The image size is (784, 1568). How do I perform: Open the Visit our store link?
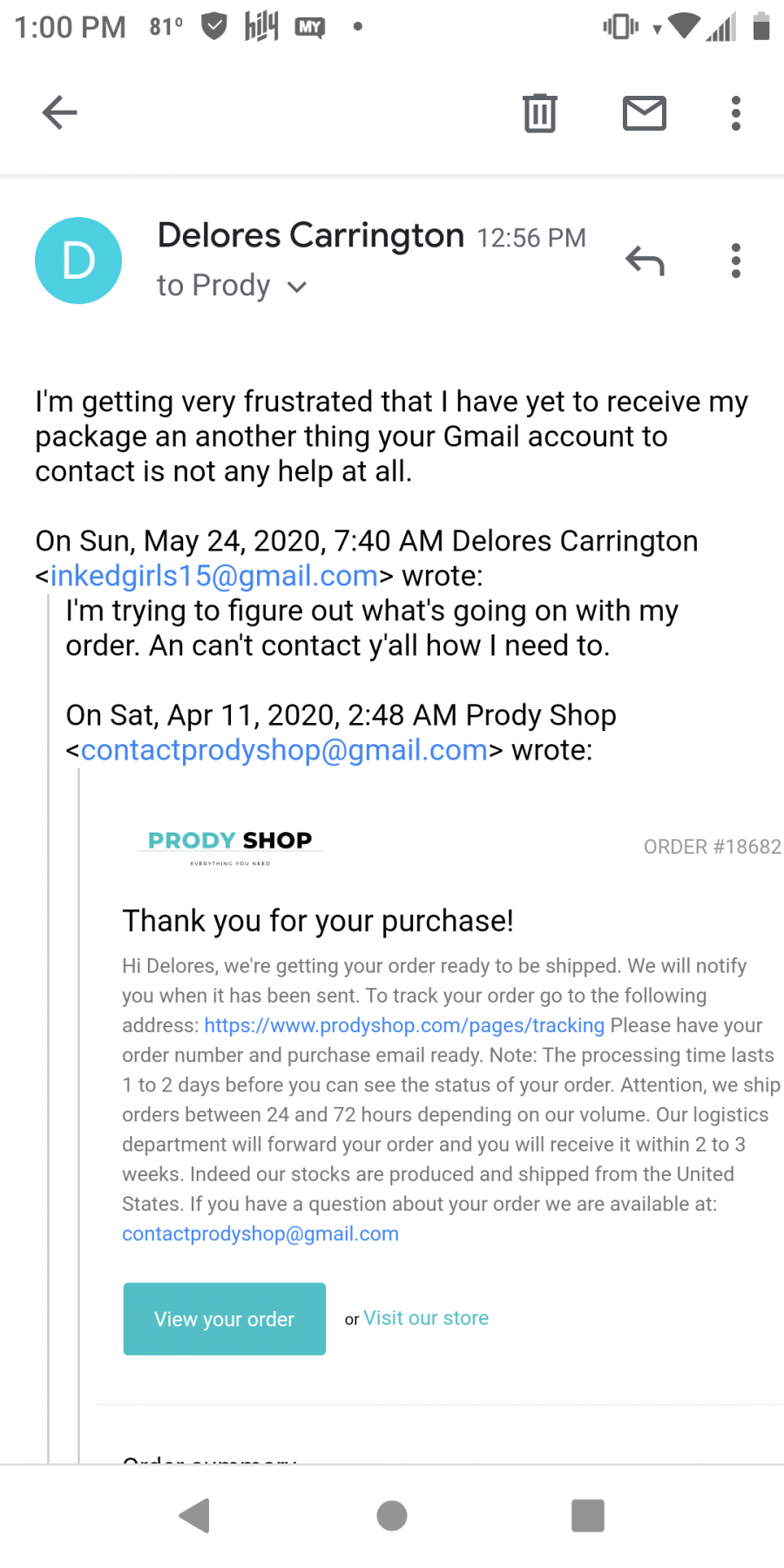click(x=426, y=1318)
